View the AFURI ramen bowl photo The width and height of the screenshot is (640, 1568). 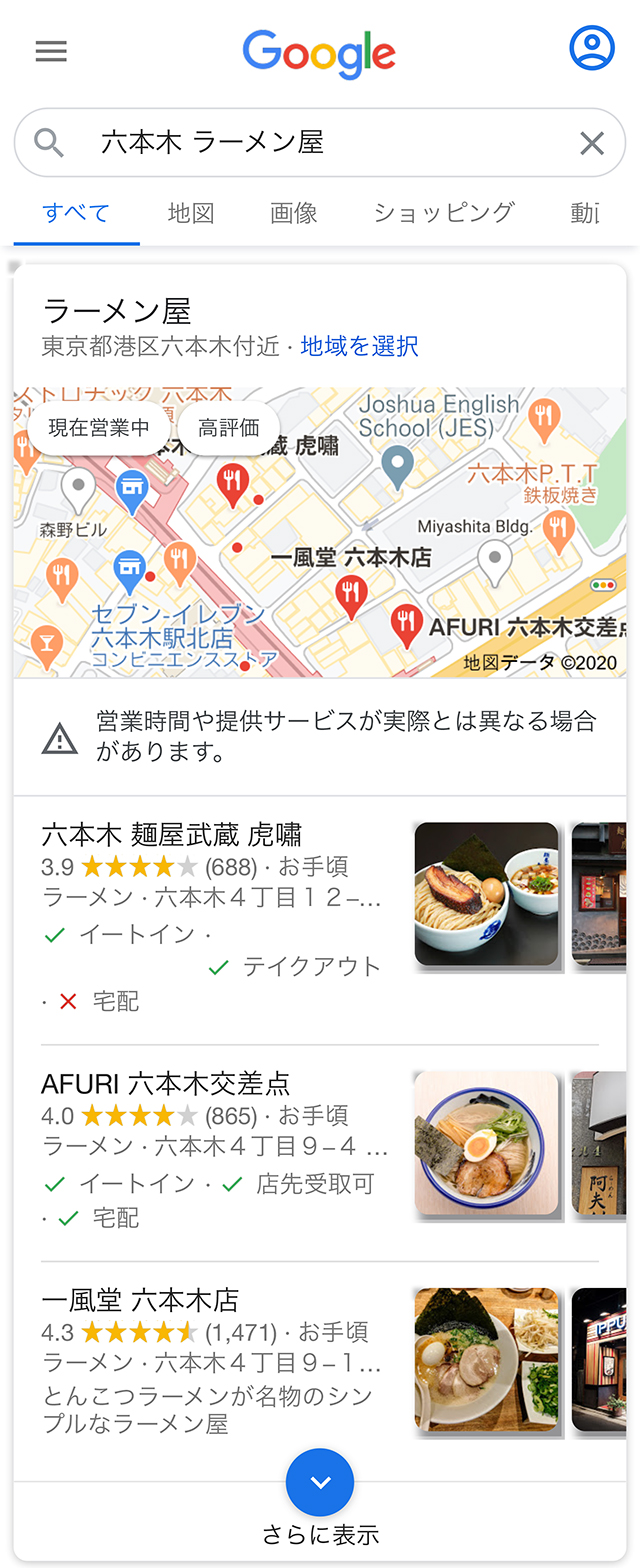[x=486, y=1143]
